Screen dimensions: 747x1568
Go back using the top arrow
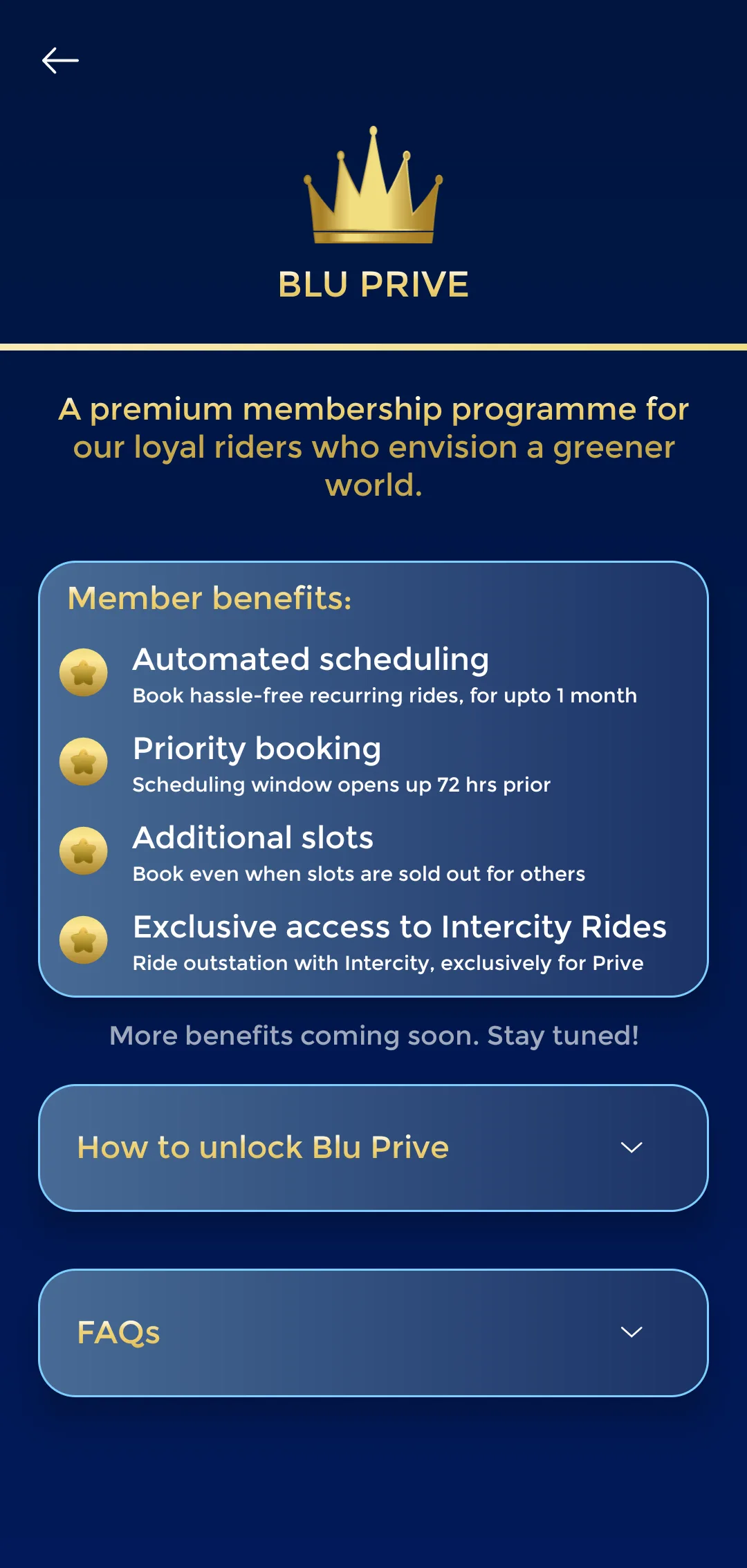pyautogui.click(x=60, y=61)
